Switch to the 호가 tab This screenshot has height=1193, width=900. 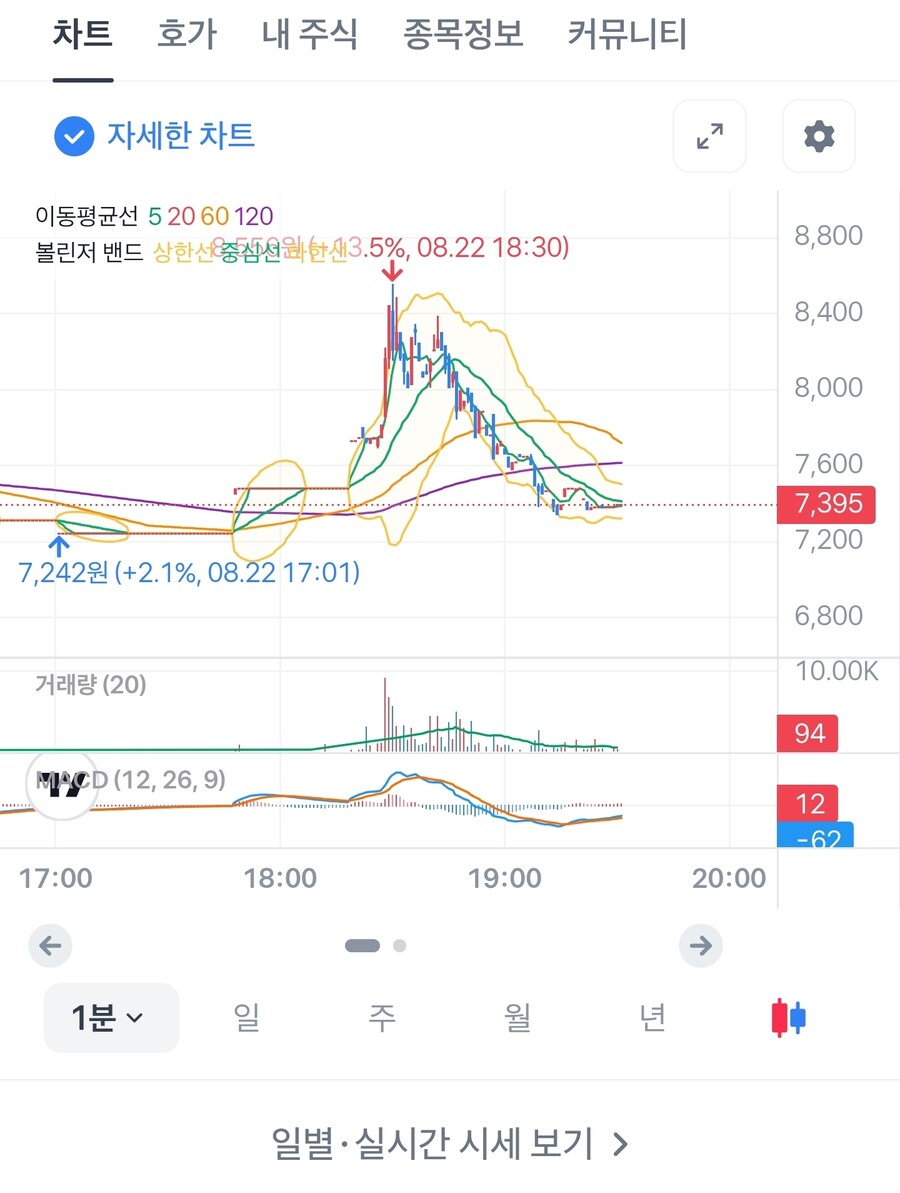coord(186,33)
